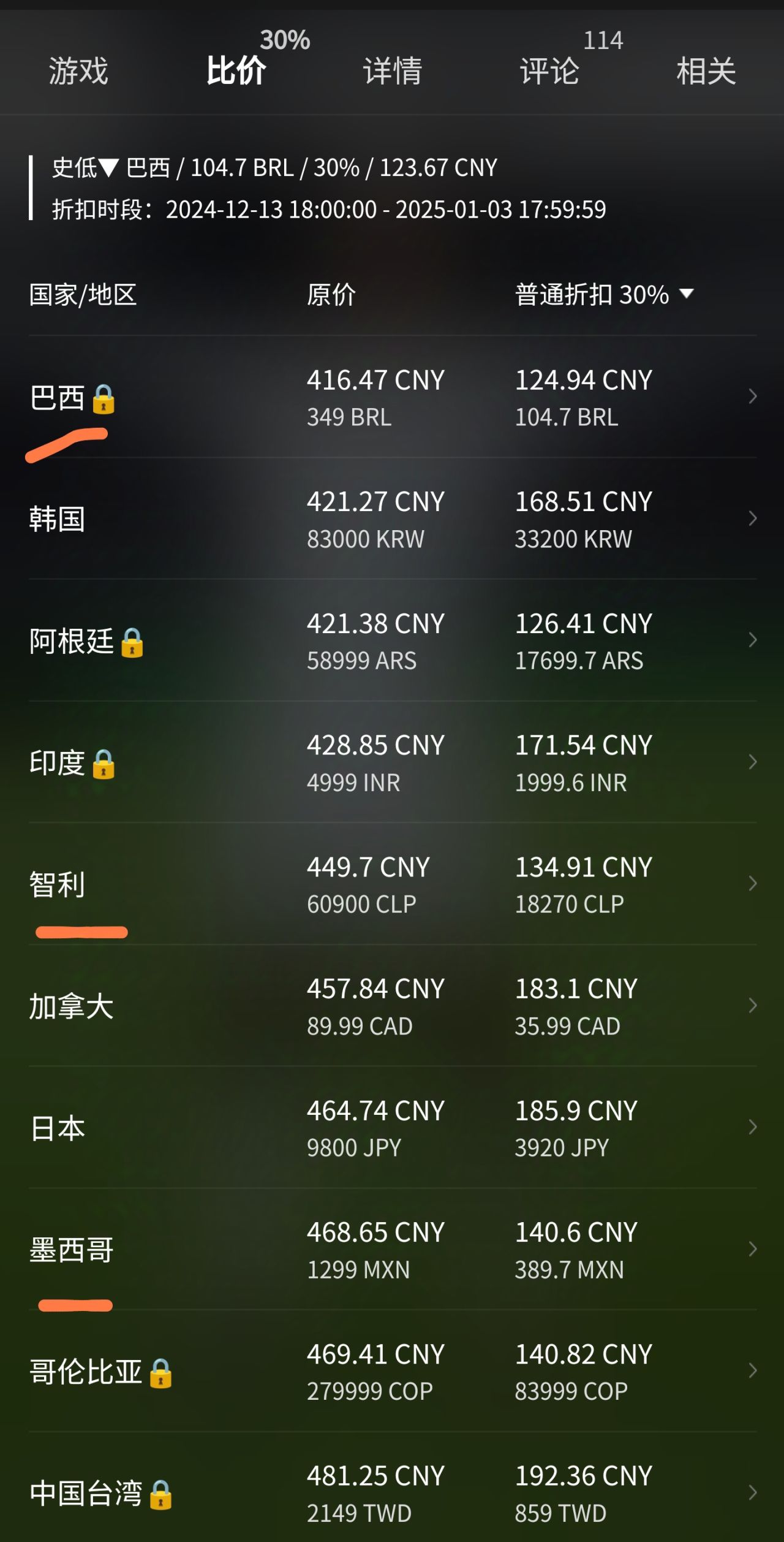Open the 韩国 price row
The width and height of the screenshot is (784, 1542).
pos(392,519)
